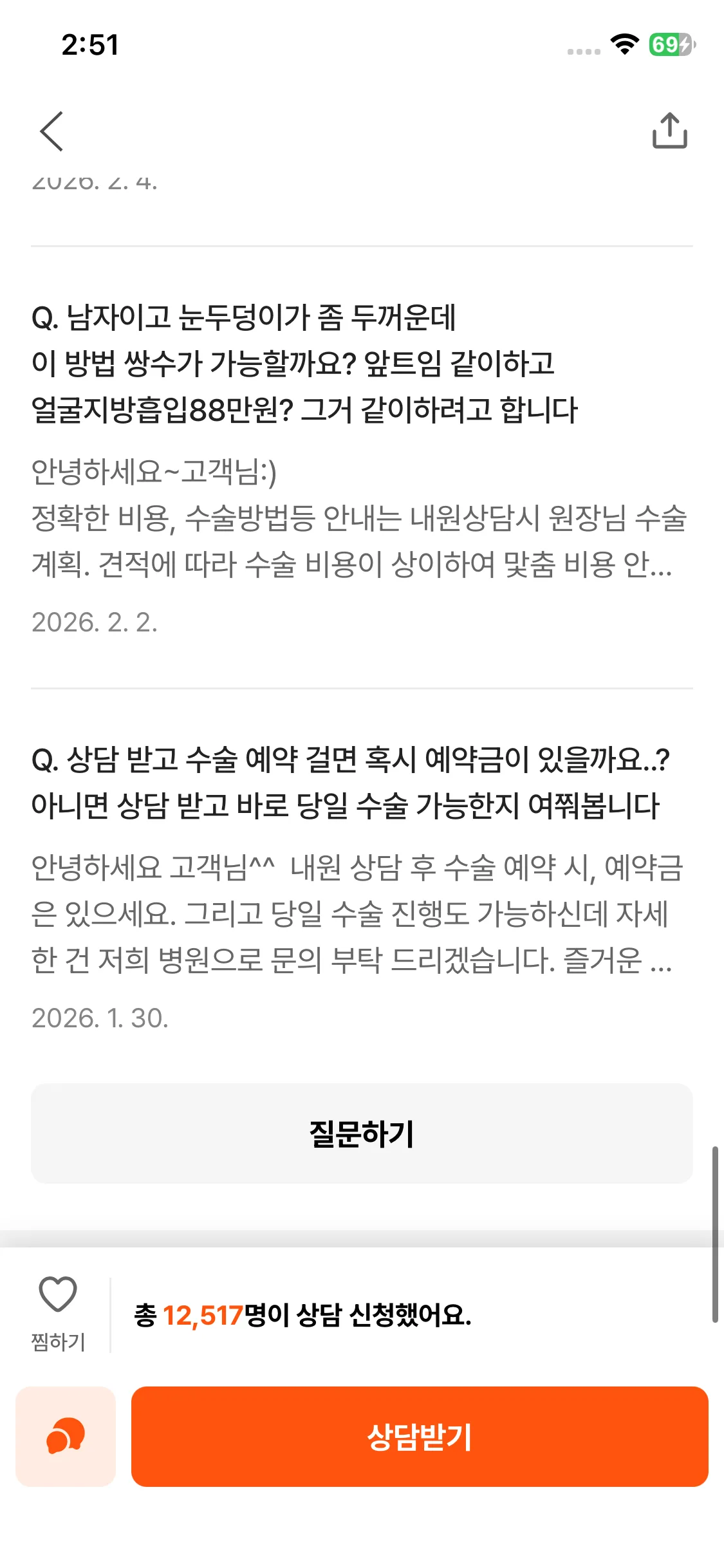Screen dimensions: 724x1568
Task: Go back with the top-left arrow
Action: click(x=51, y=131)
